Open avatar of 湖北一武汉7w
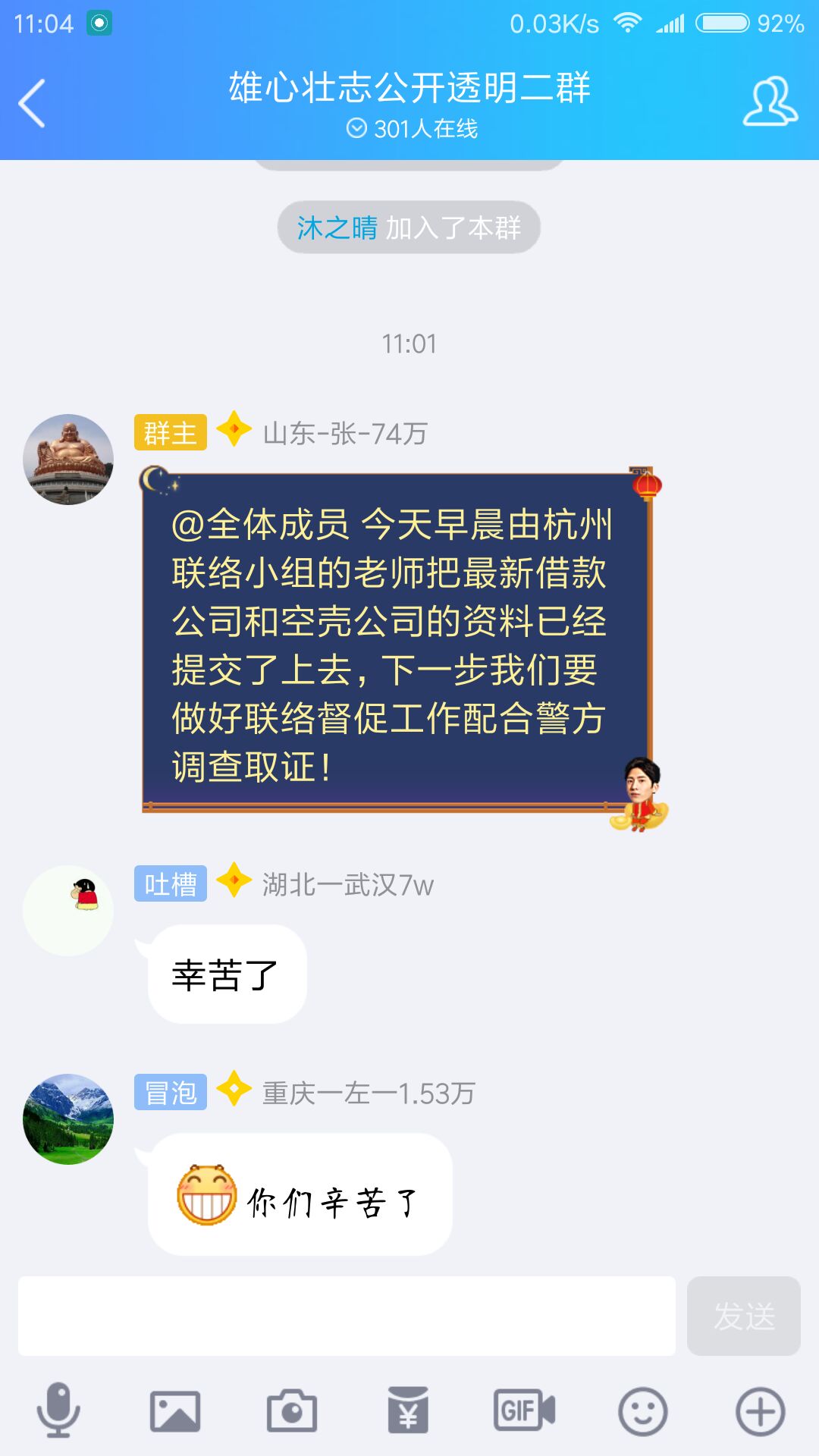 pyautogui.click(x=68, y=910)
